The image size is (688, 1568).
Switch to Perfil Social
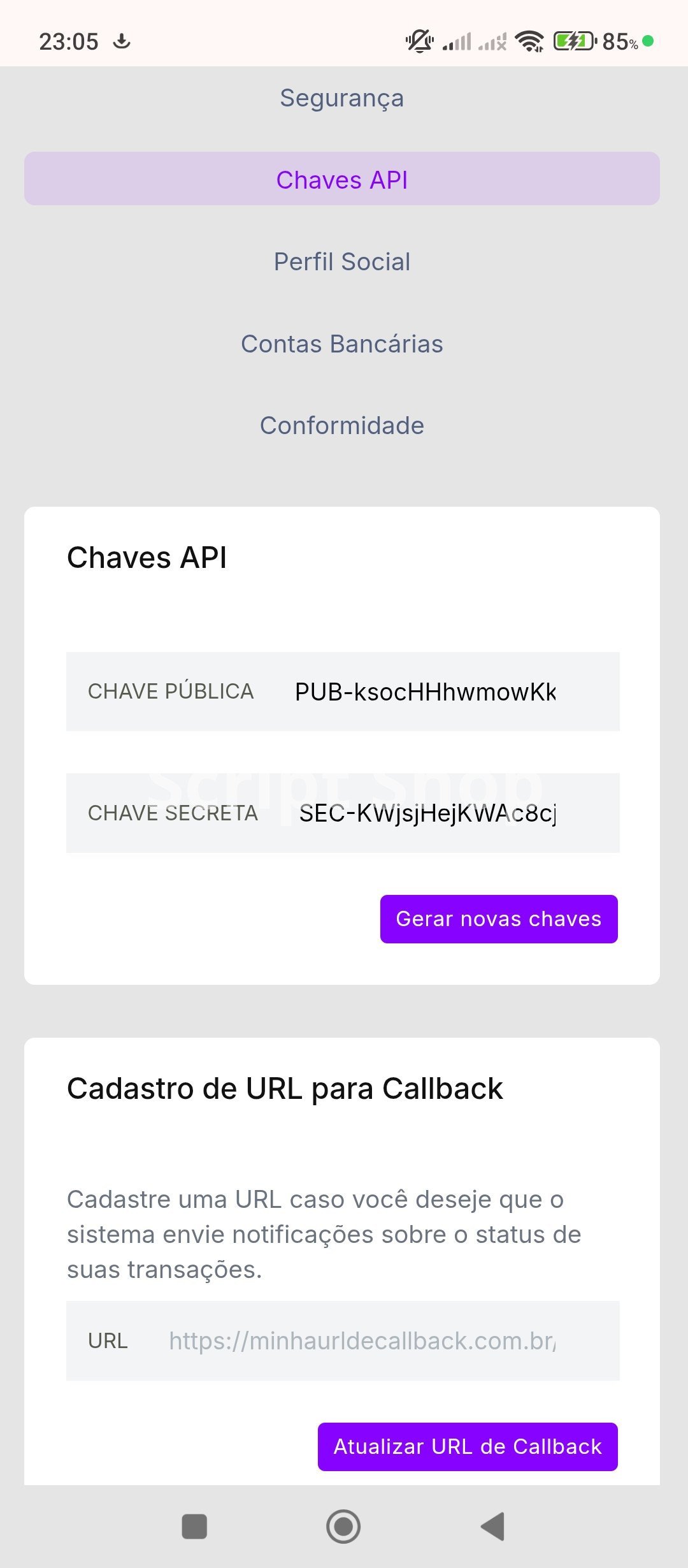point(342,262)
